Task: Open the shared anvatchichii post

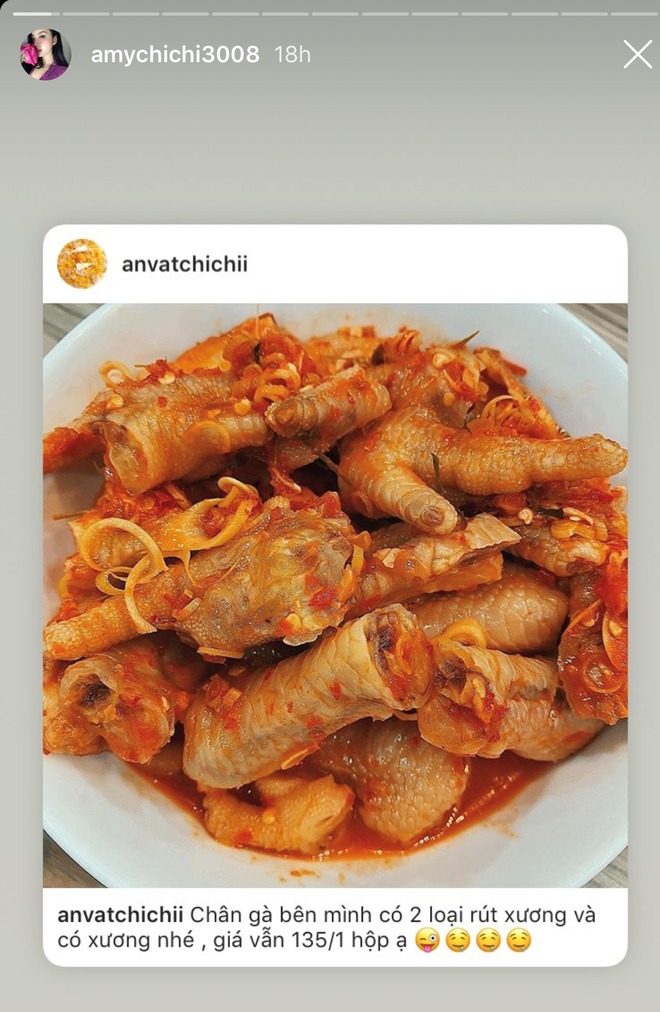Action: click(x=335, y=595)
